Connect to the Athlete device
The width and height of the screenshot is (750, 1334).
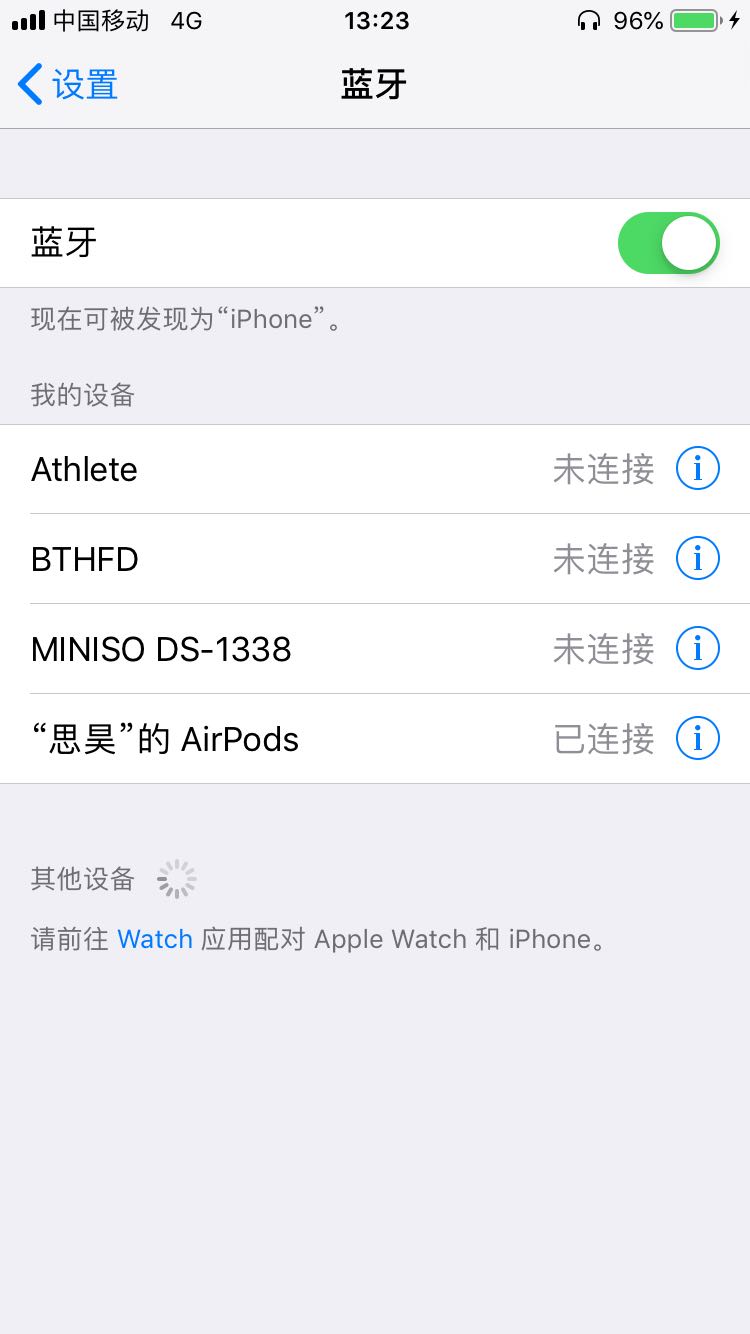tap(300, 469)
